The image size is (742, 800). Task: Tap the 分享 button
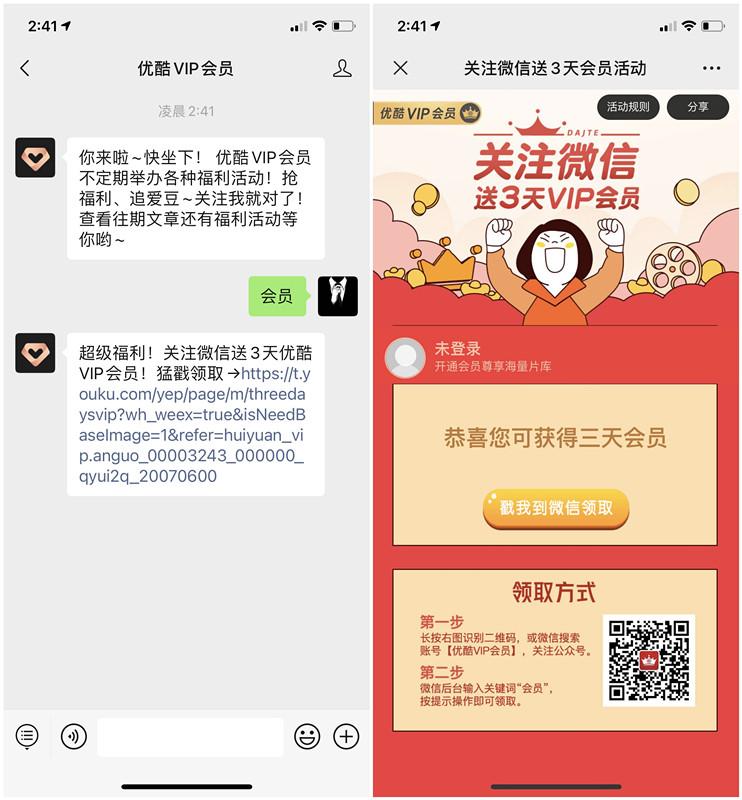[697, 107]
